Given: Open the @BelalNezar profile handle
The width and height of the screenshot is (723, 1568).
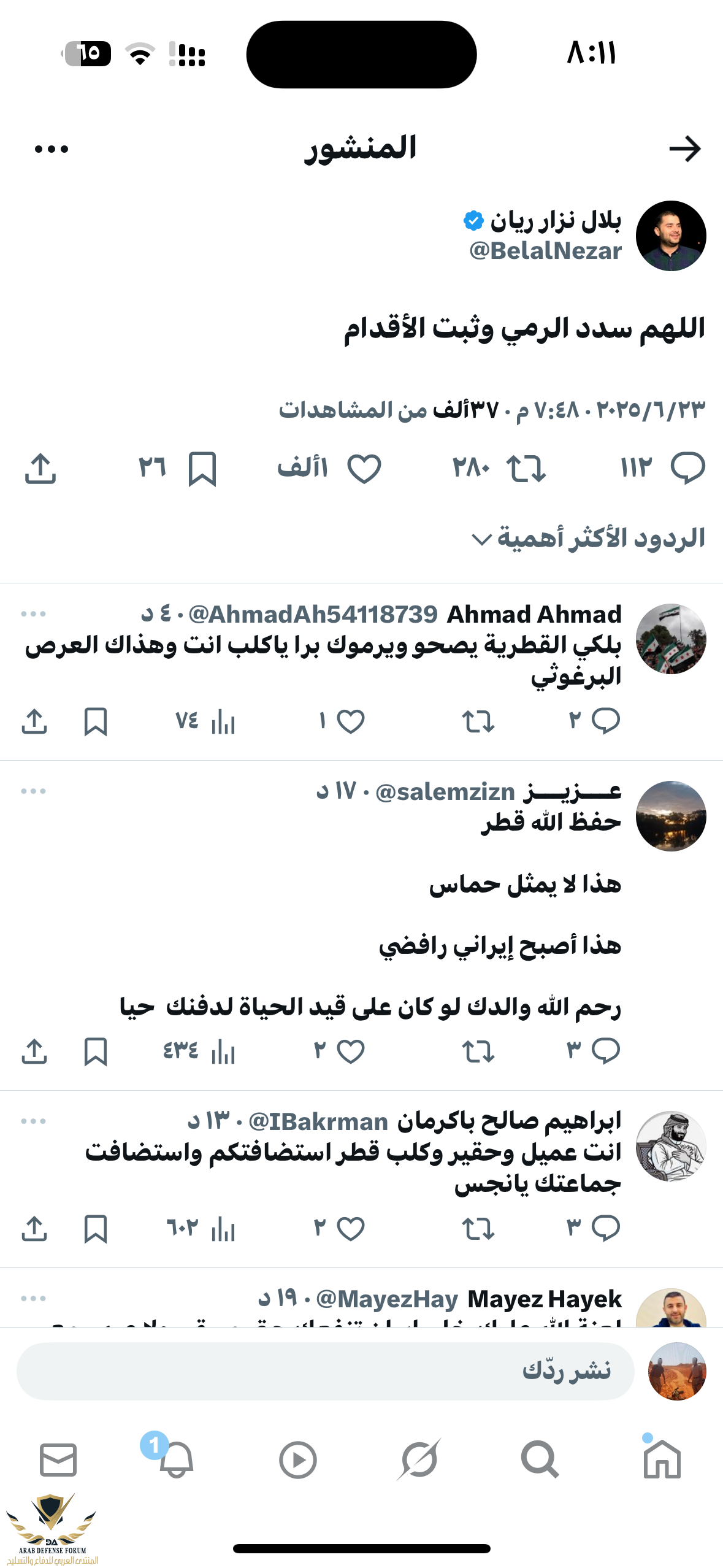Looking at the screenshot, I should click(545, 251).
